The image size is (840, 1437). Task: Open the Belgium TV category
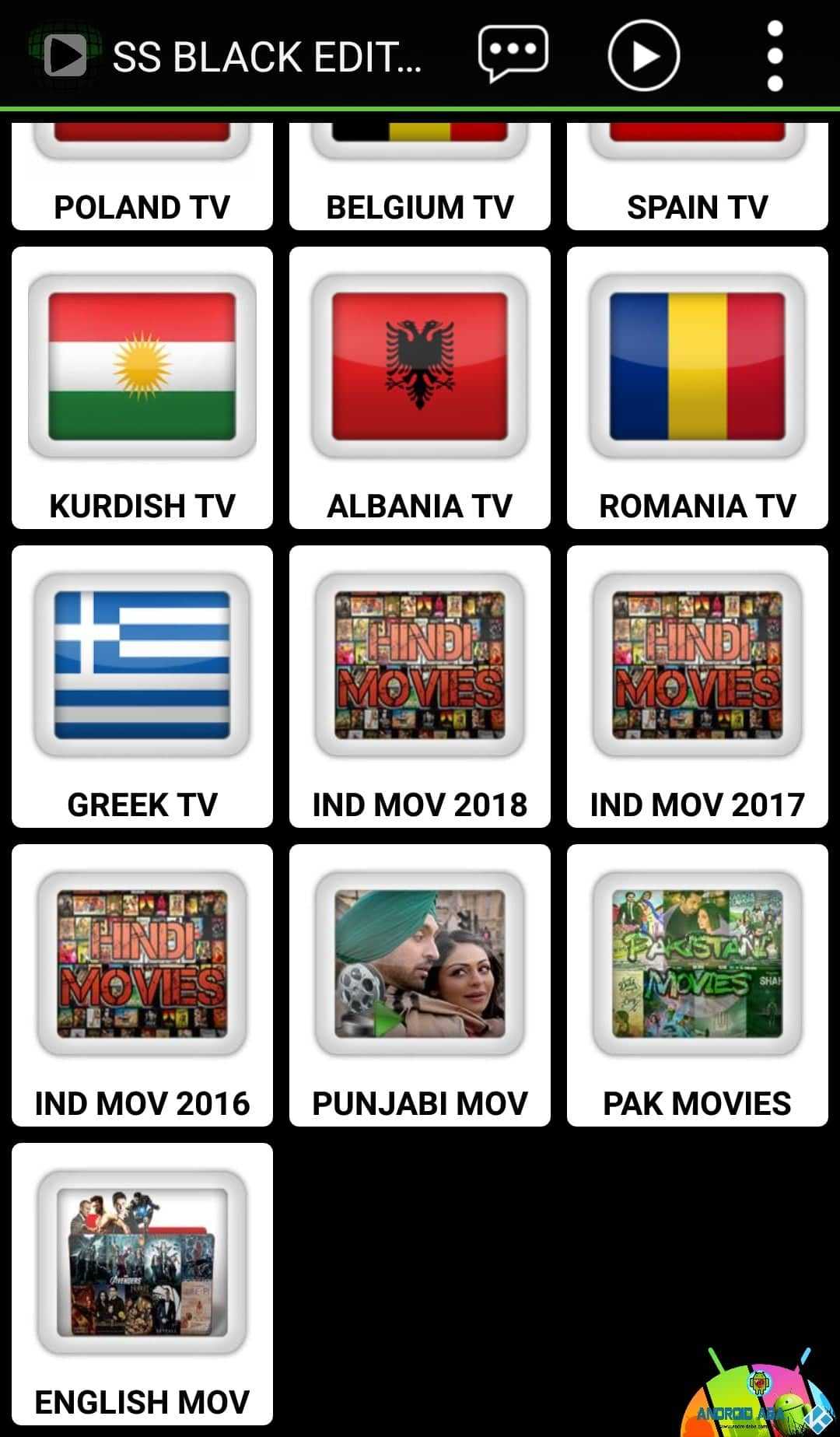420,177
